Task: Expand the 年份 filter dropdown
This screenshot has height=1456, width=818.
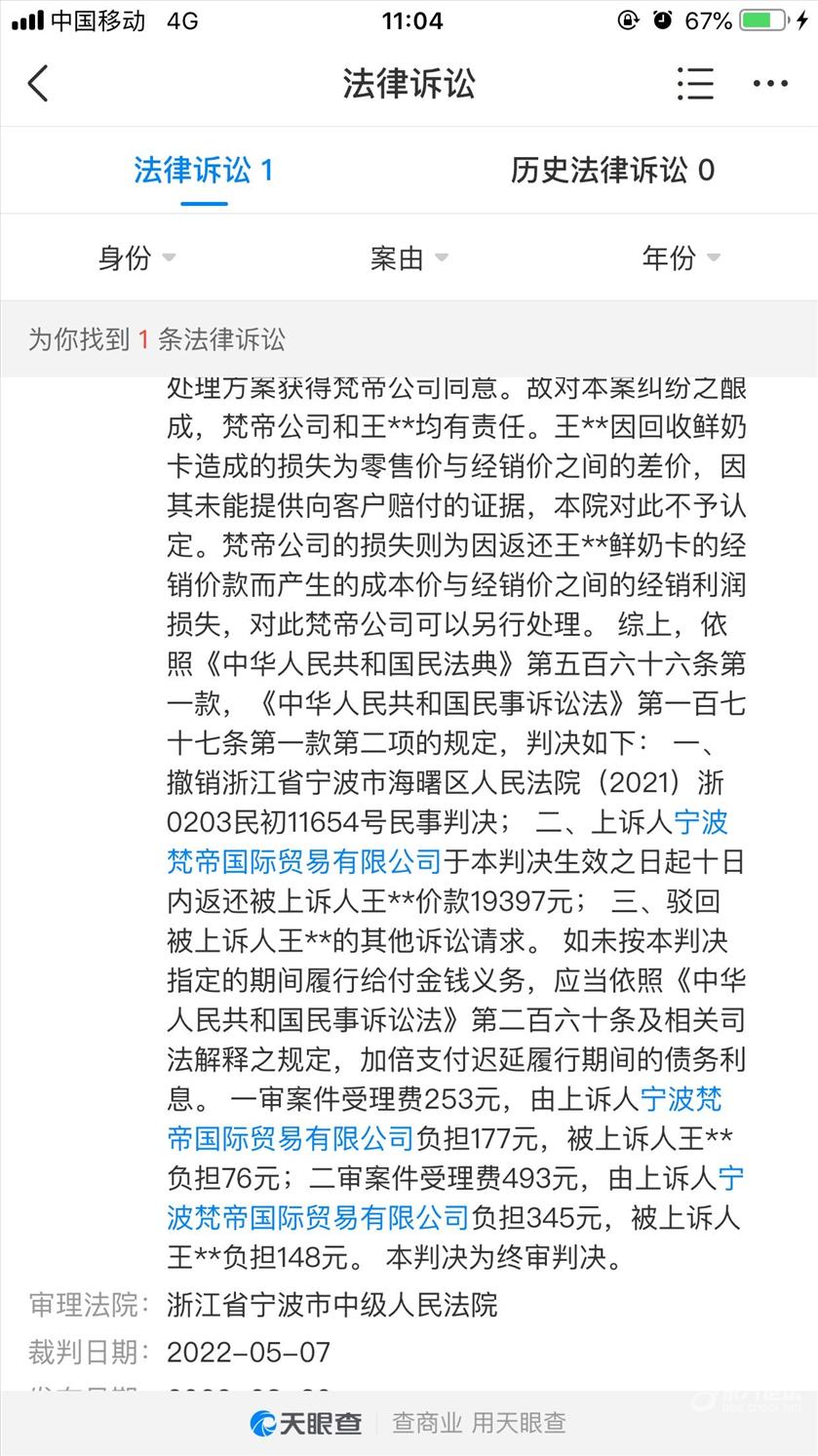Action: (681, 257)
